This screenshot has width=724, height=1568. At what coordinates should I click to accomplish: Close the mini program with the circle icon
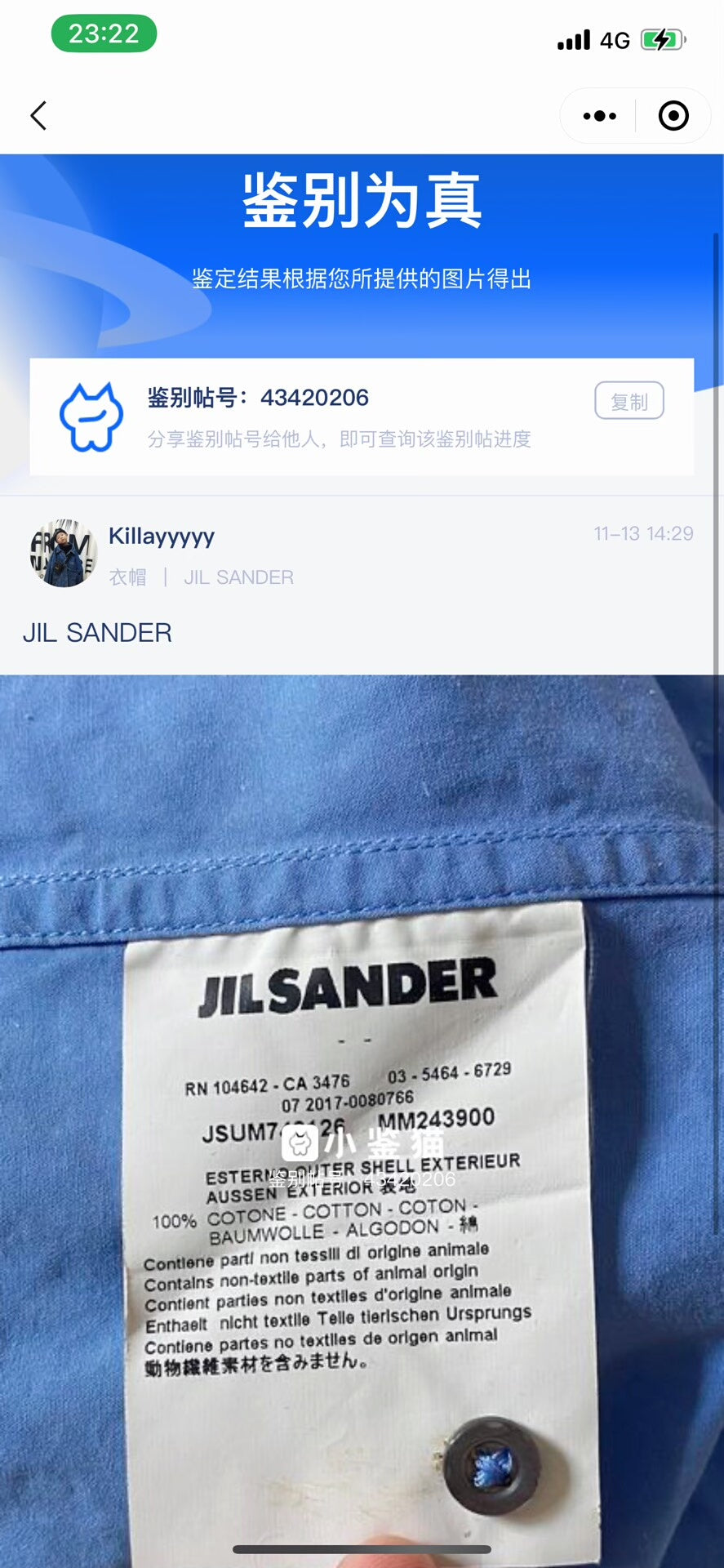point(673,116)
